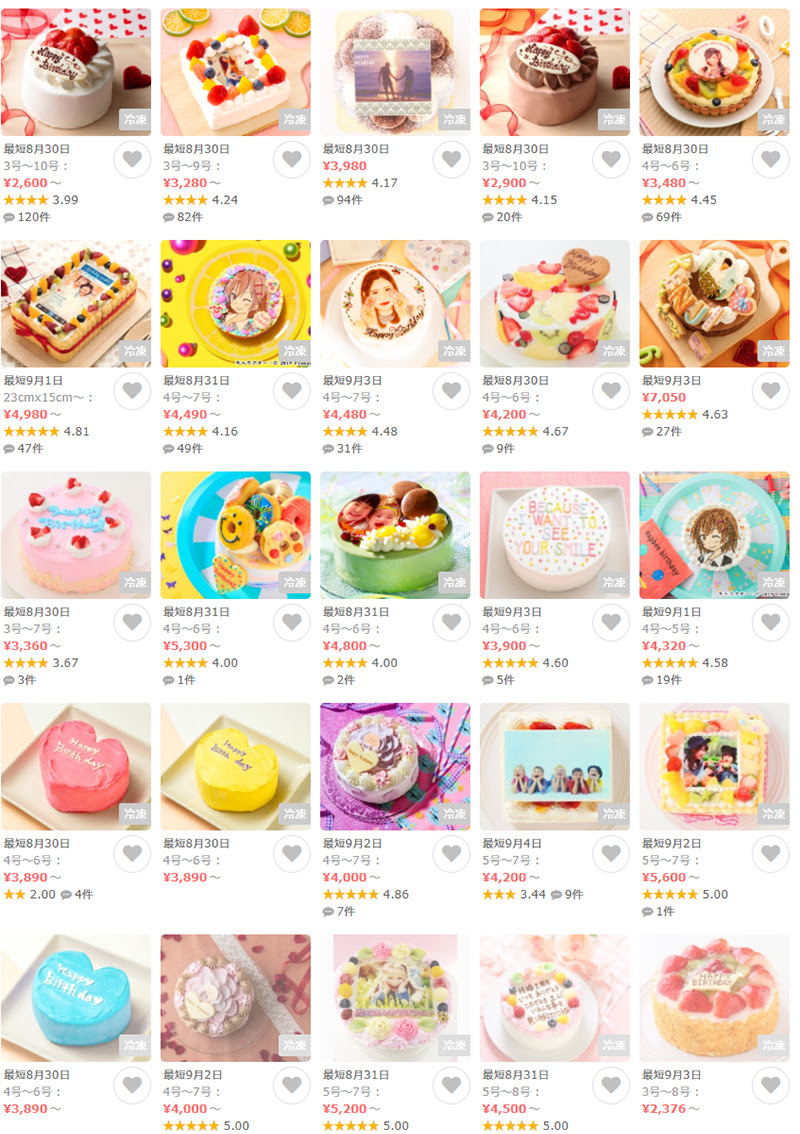Image resolution: width=800 pixels, height=1134 pixels.
Task: Open the blue heart Happy Birthday cake
Action: coord(76,998)
